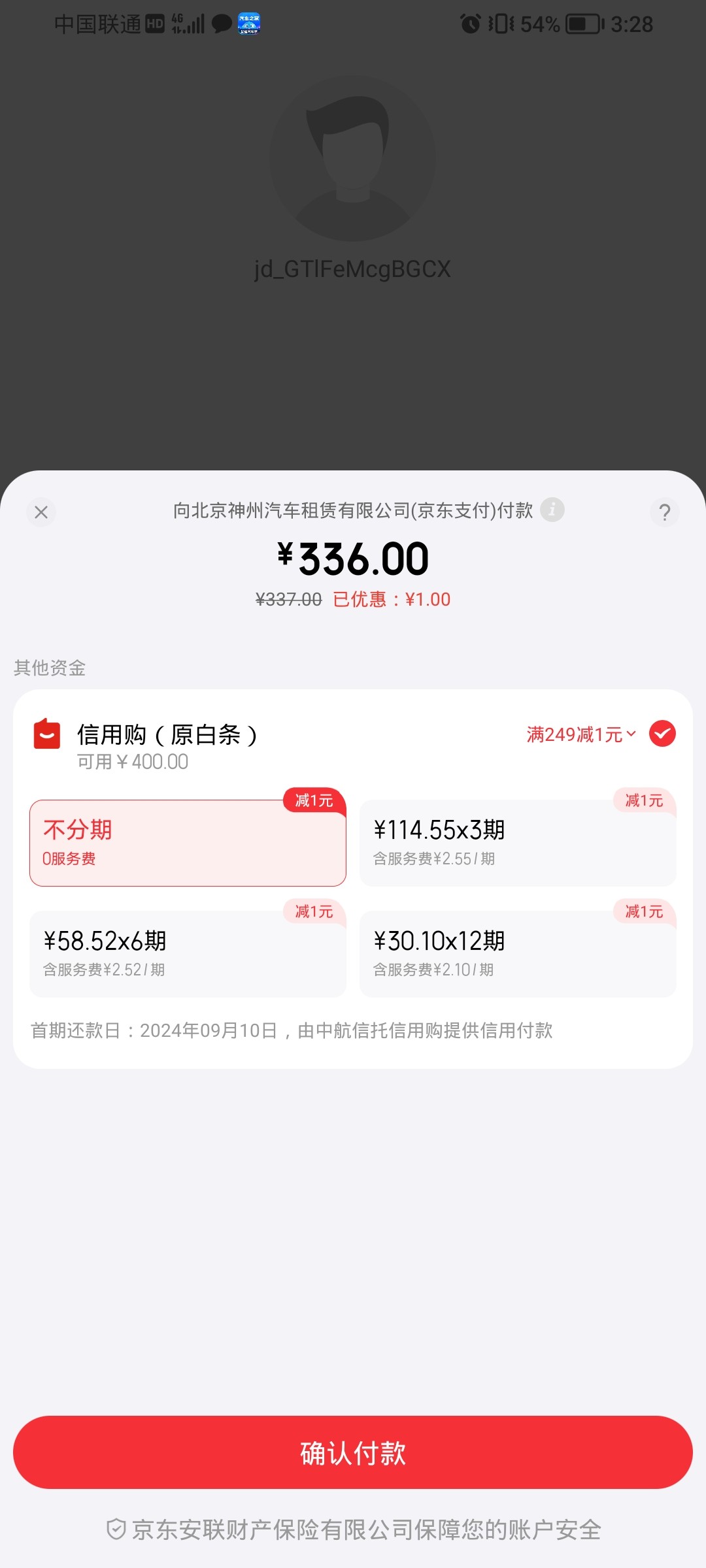Choose the ¥114.55x3期 installment plan
Viewport: 706px width, 1568px height.
[518, 843]
